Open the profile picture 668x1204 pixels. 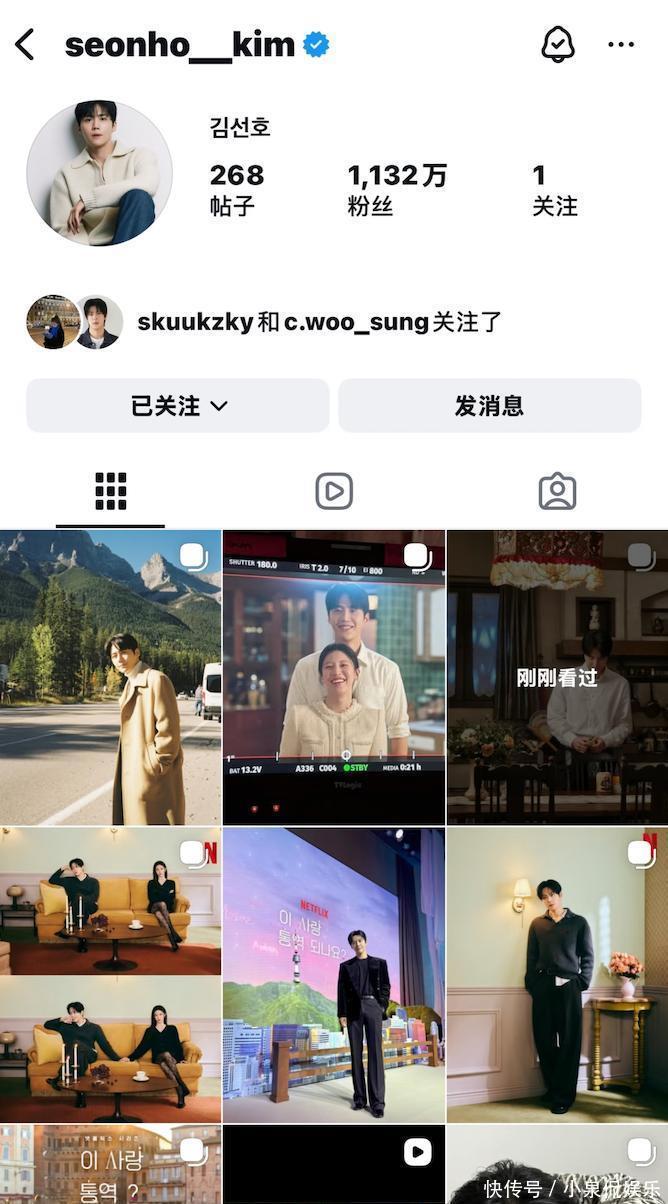click(x=99, y=173)
